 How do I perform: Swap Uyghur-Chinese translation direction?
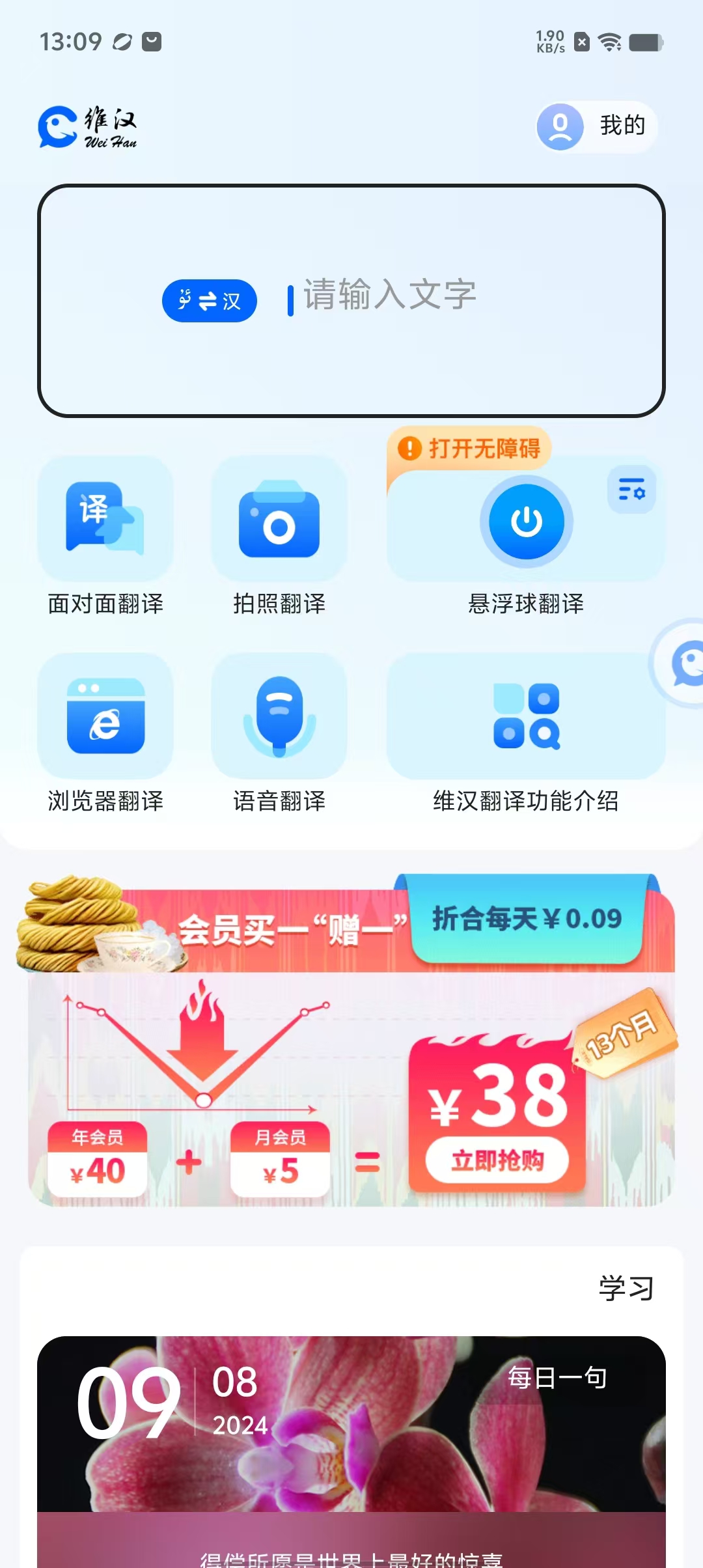[209, 301]
